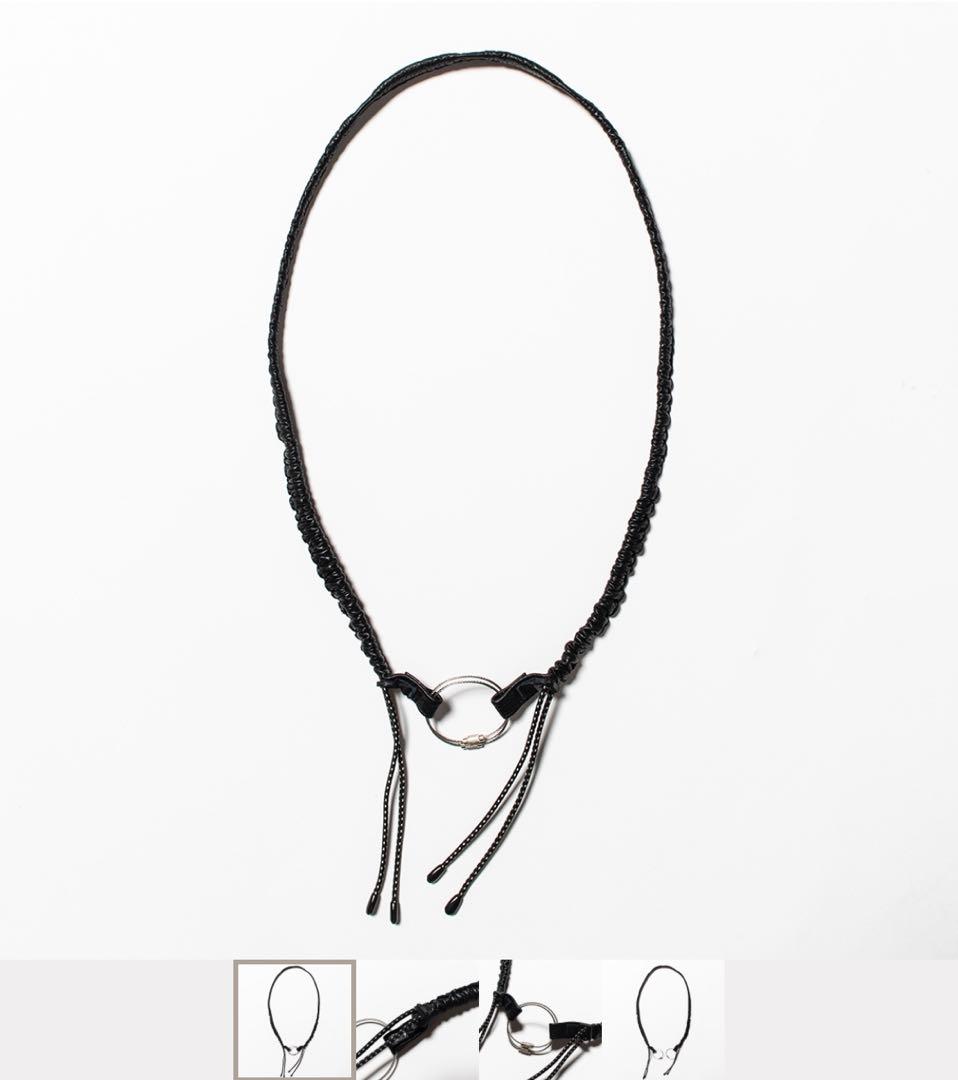958x1080 pixels.
Task: Show the last necklace thumbnail view
Action: tap(663, 1020)
